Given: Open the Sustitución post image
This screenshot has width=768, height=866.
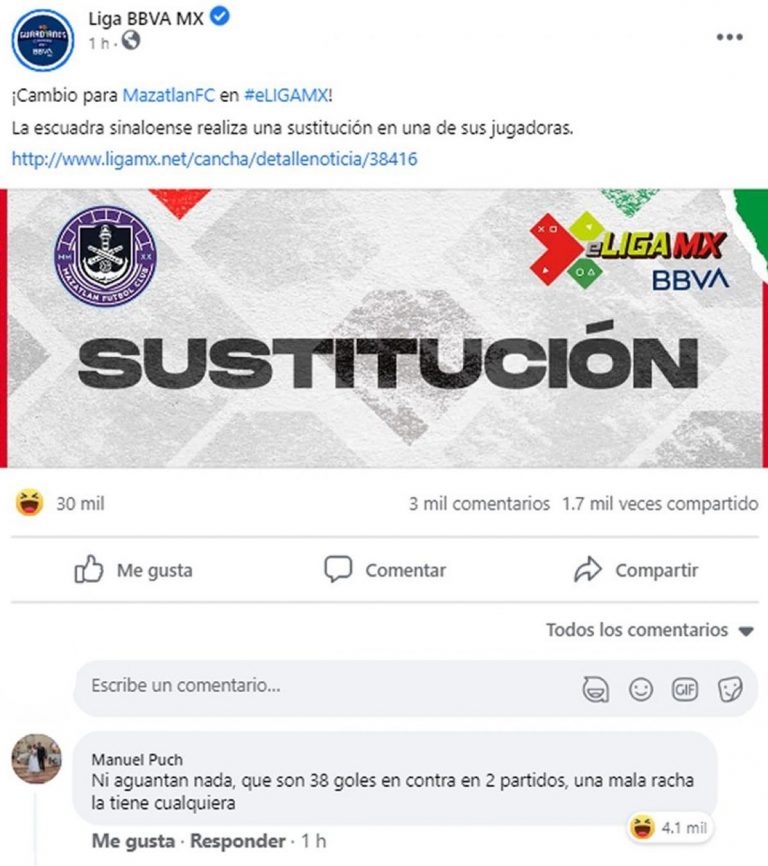Looking at the screenshot, I should tap(384, 328).
